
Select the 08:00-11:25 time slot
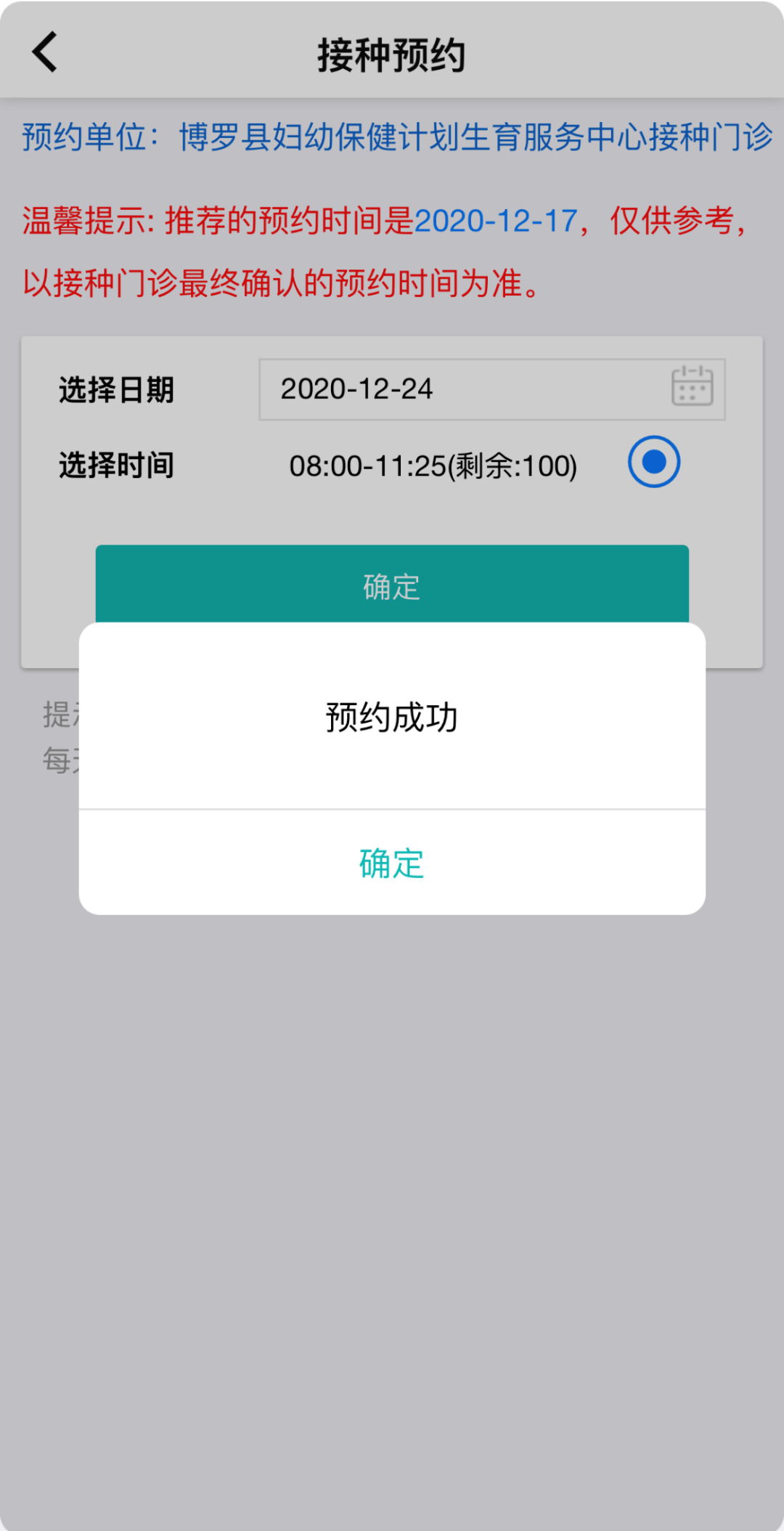[653, 462]
